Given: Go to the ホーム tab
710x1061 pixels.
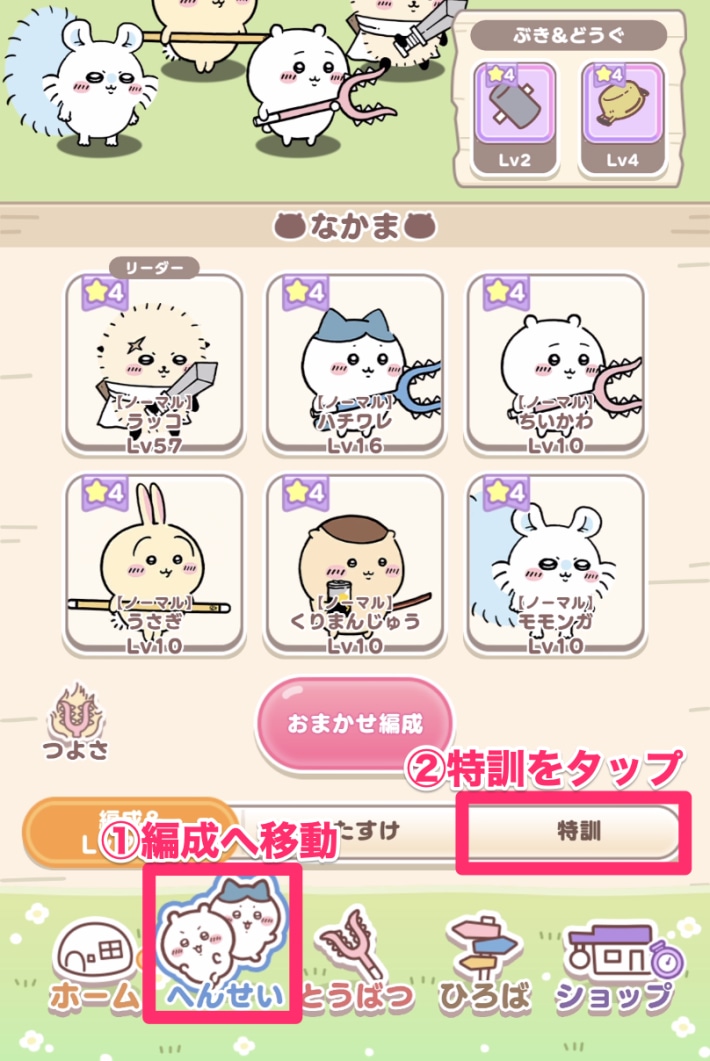Looking at the screenshot, I should 93,966.
